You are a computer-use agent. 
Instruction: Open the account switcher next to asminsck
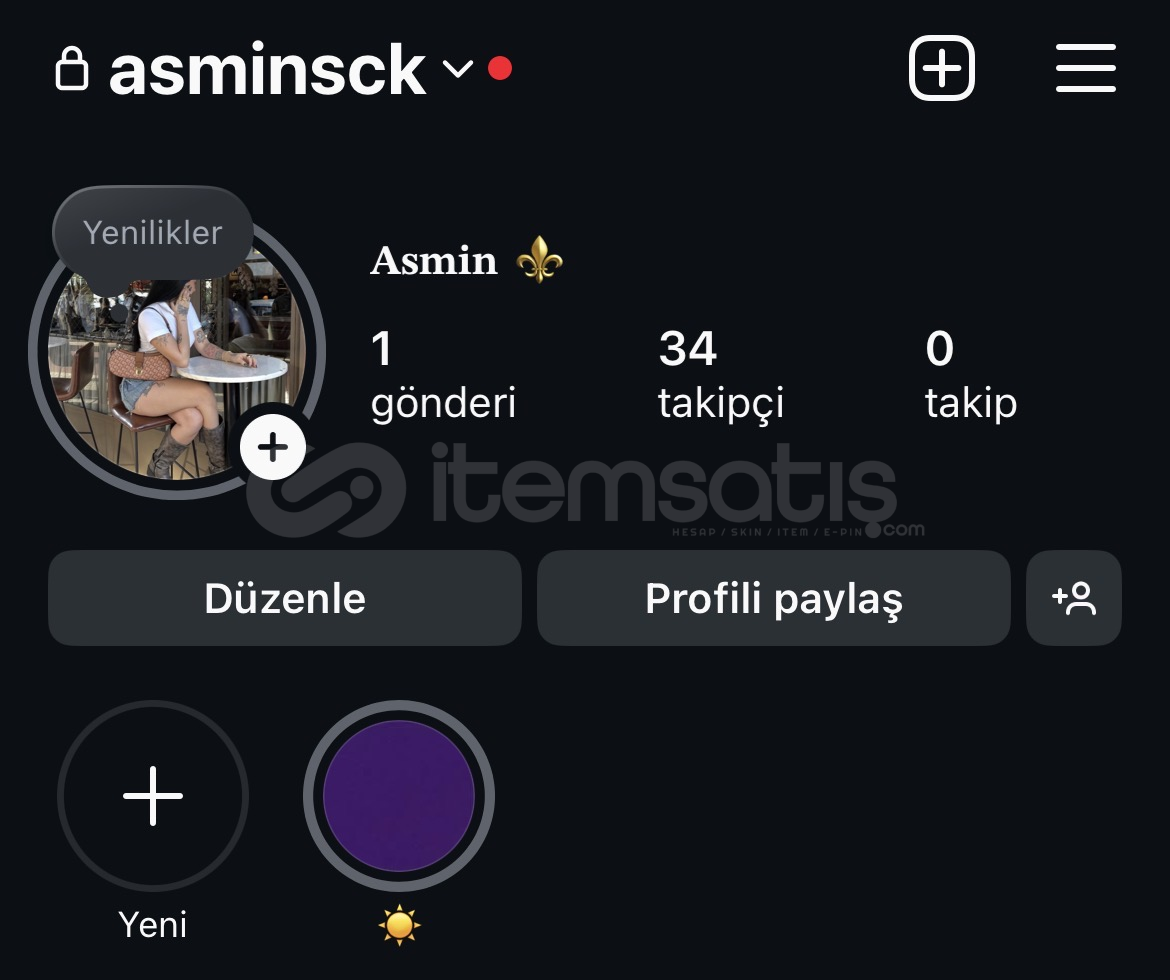(x=457, y=69)
